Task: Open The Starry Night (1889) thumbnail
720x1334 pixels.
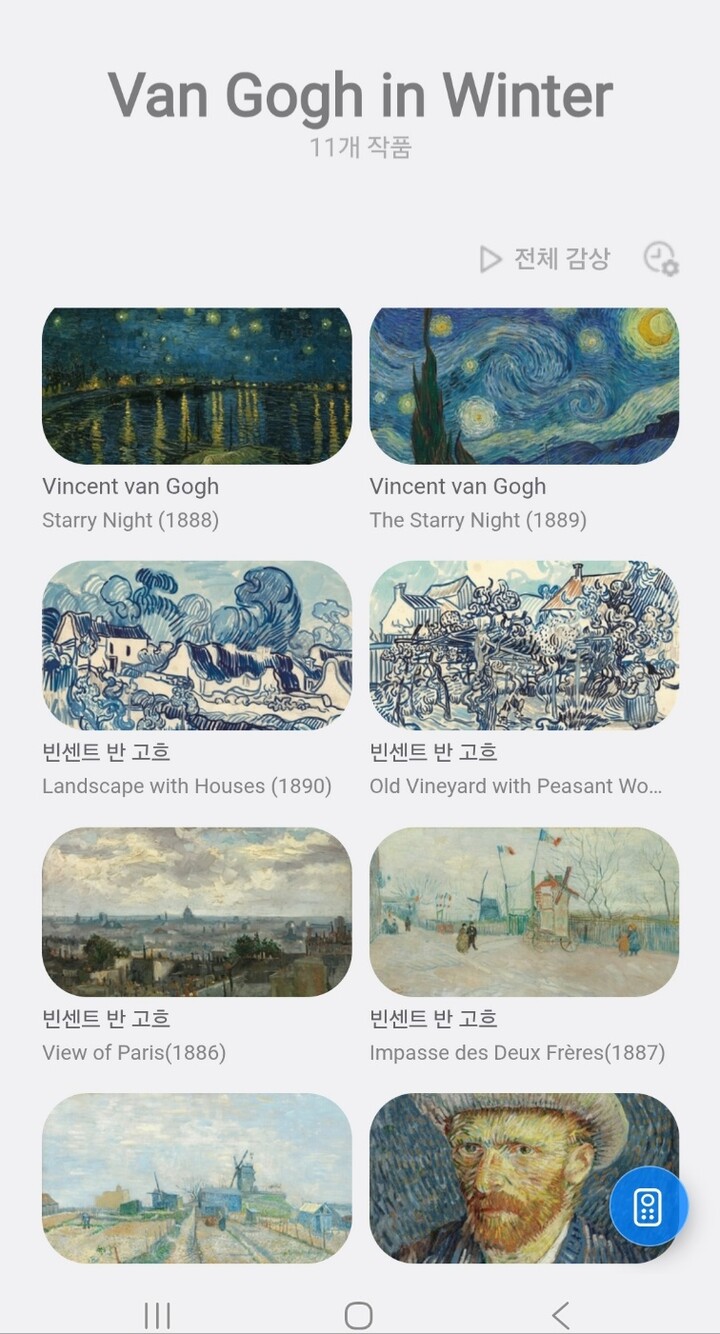Action: 525,383
